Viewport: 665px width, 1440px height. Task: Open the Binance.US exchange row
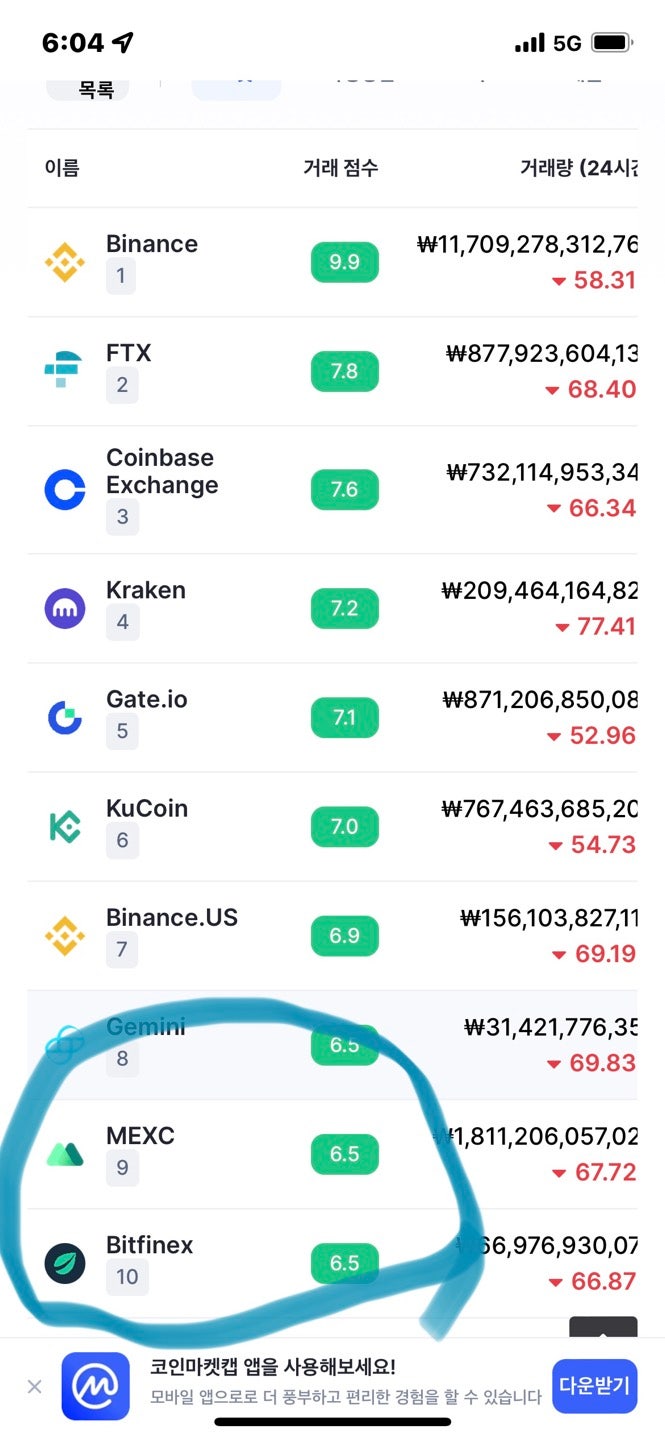point(171,918)
